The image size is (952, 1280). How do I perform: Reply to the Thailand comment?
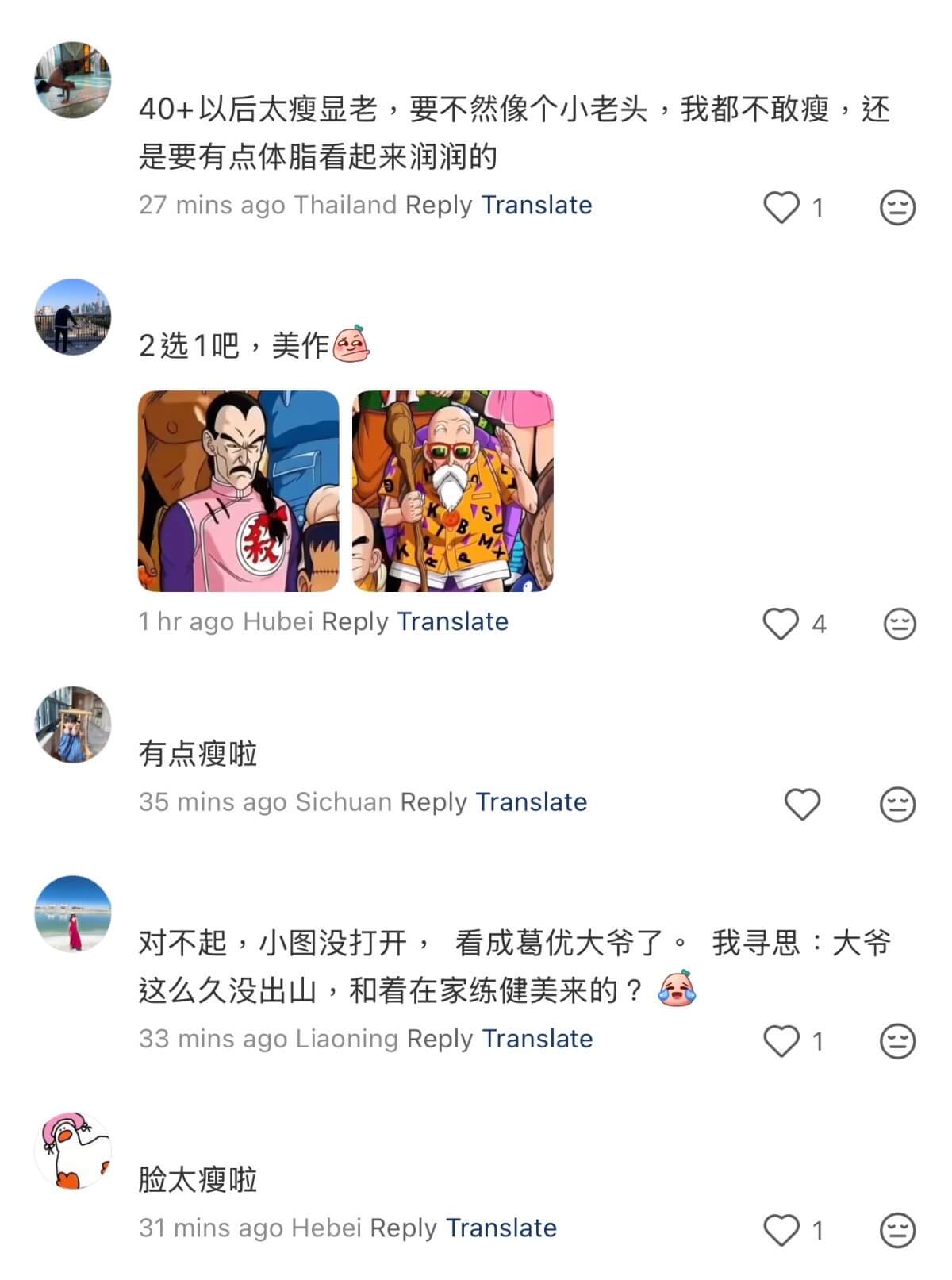(x=439, y=205)
